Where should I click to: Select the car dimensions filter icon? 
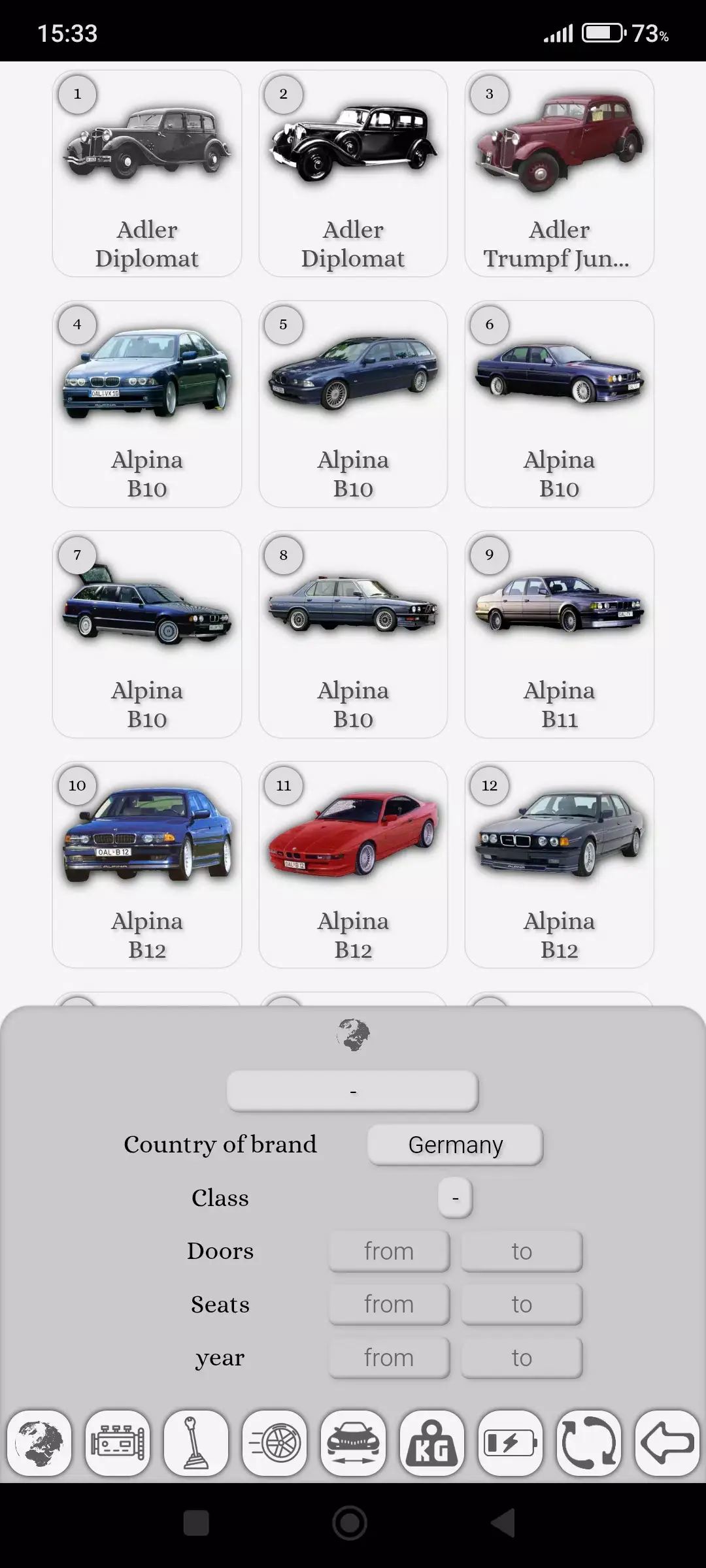pyautogui.click(x=354, y=1444)
